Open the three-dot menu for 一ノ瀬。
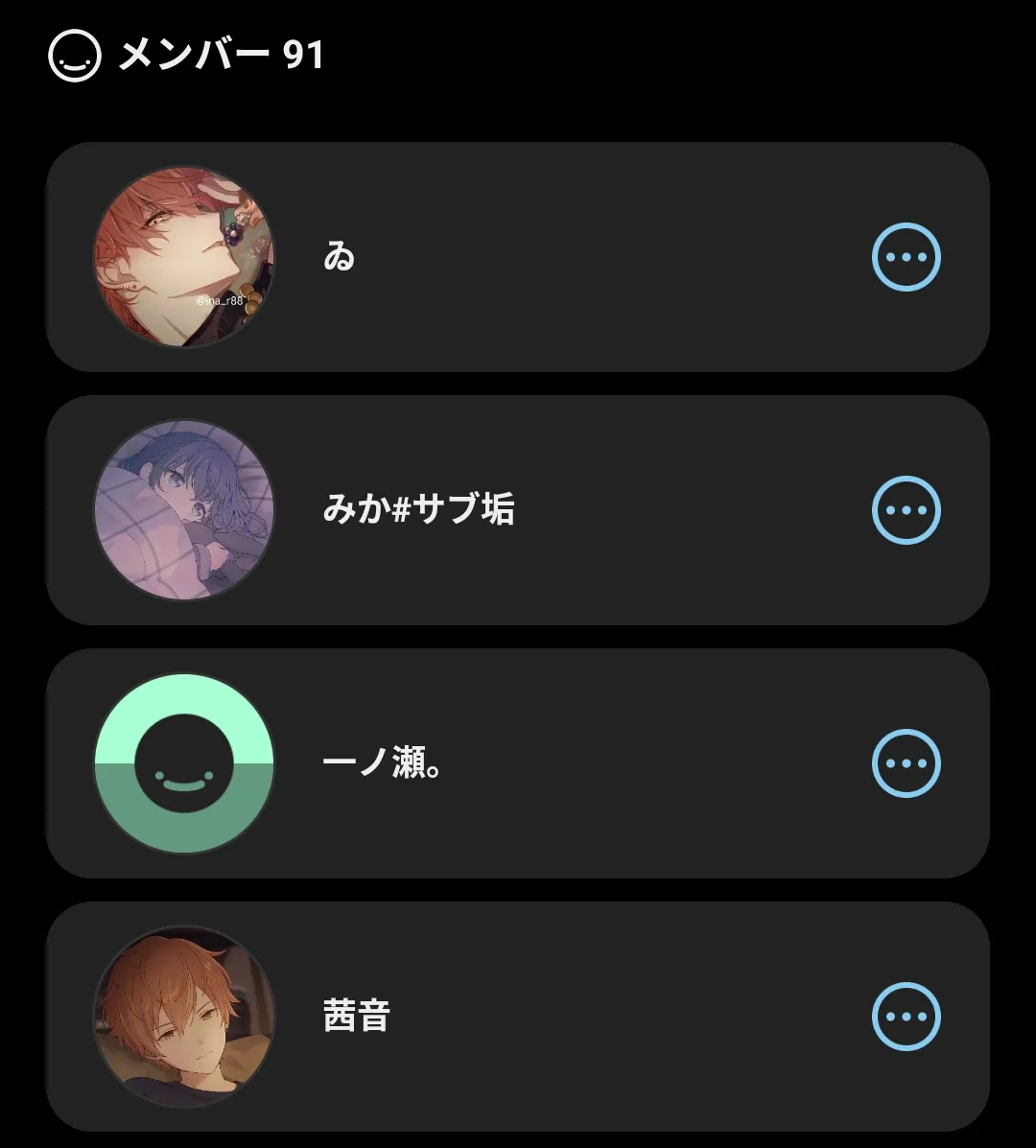Screen dimensions: 1036x1148 [906, 762]
